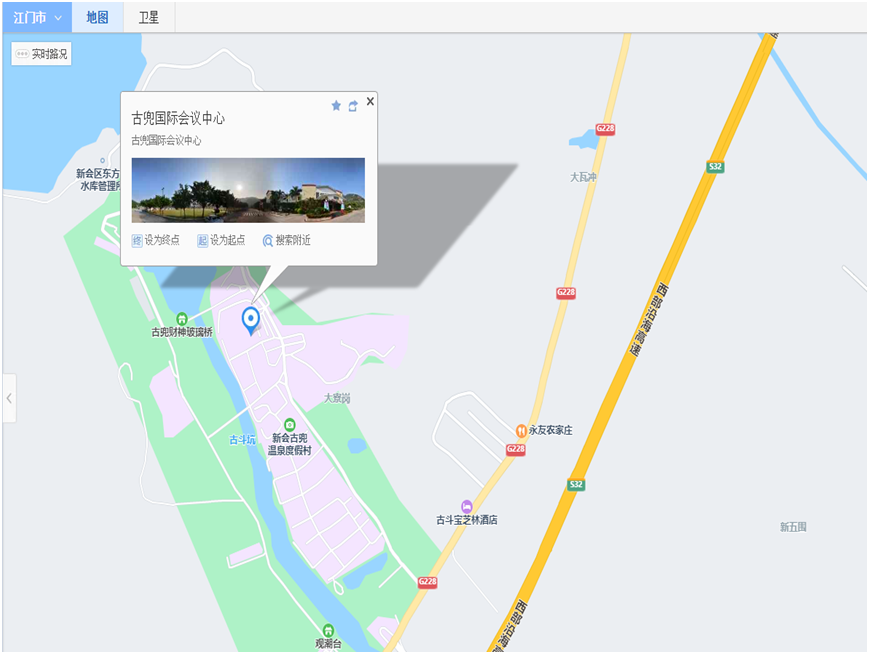
Task: Close the 古兜国际会议中心 info popup
Action: 370,101
